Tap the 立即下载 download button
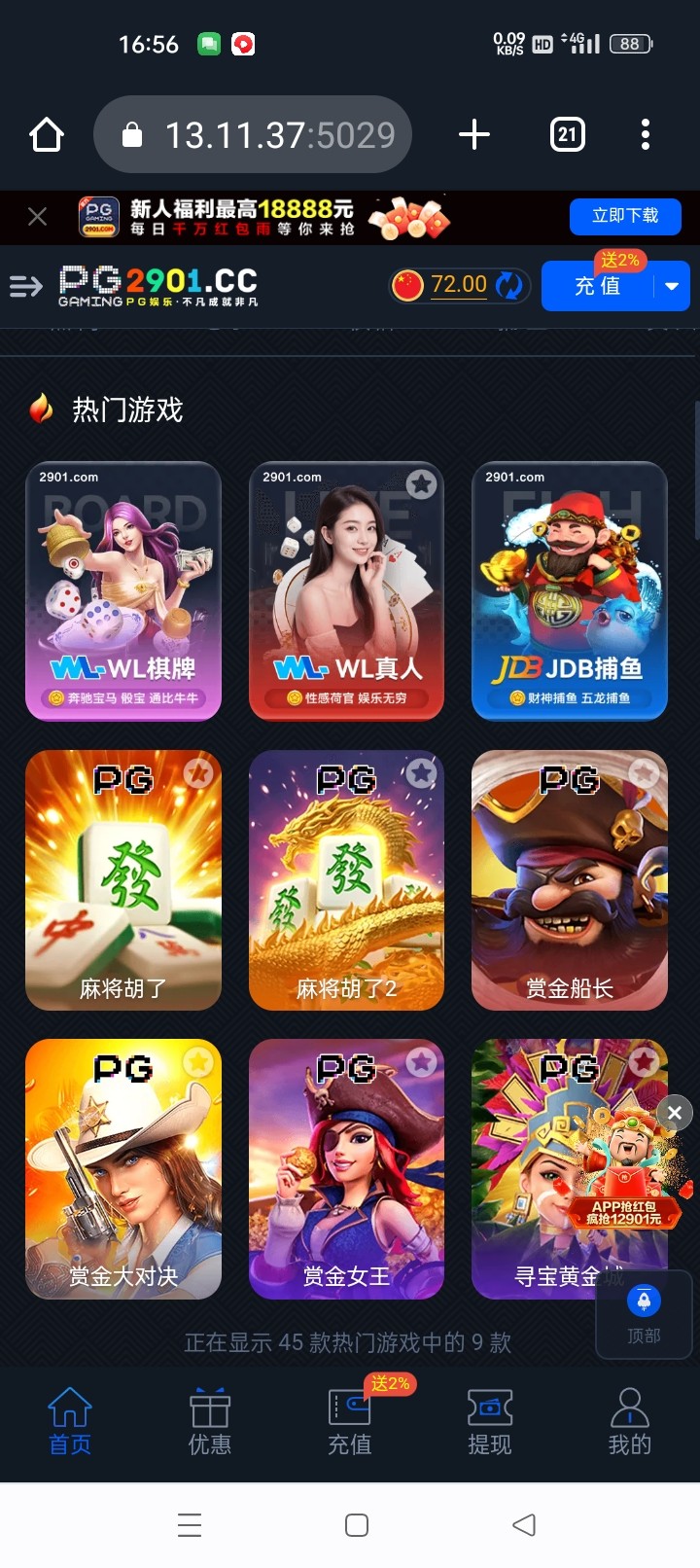 625,216
